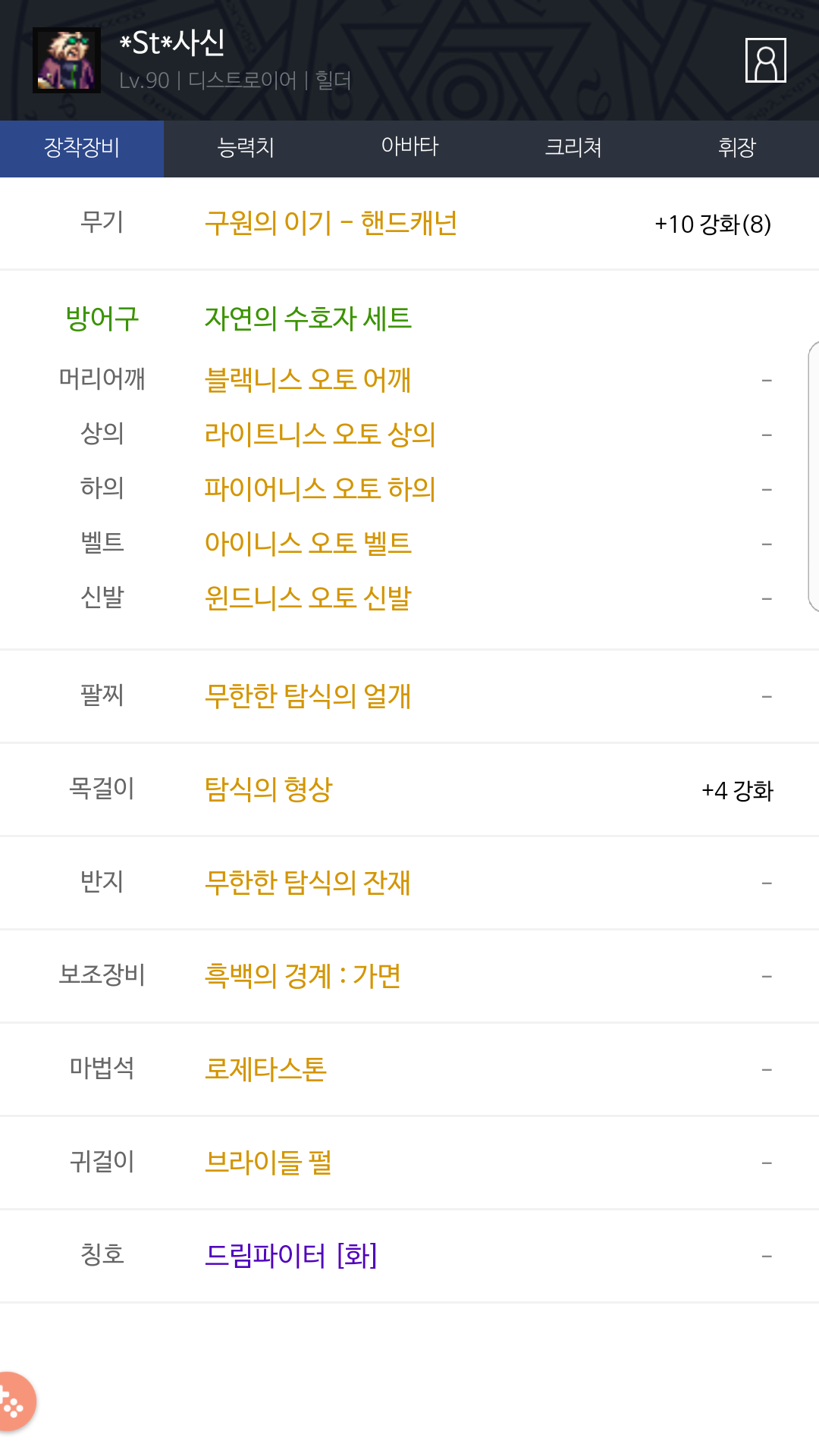Viewport: 819px width, 1456px height.
Task: Open 파이어니스 오토 하의 item
Action: 320,488
